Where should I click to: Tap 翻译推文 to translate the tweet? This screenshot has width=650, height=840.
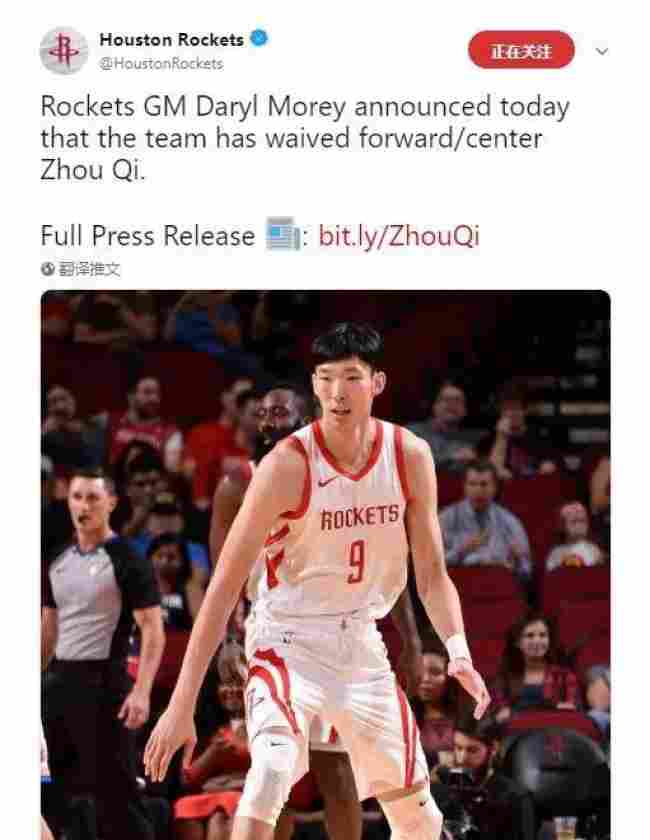[88, 269]
